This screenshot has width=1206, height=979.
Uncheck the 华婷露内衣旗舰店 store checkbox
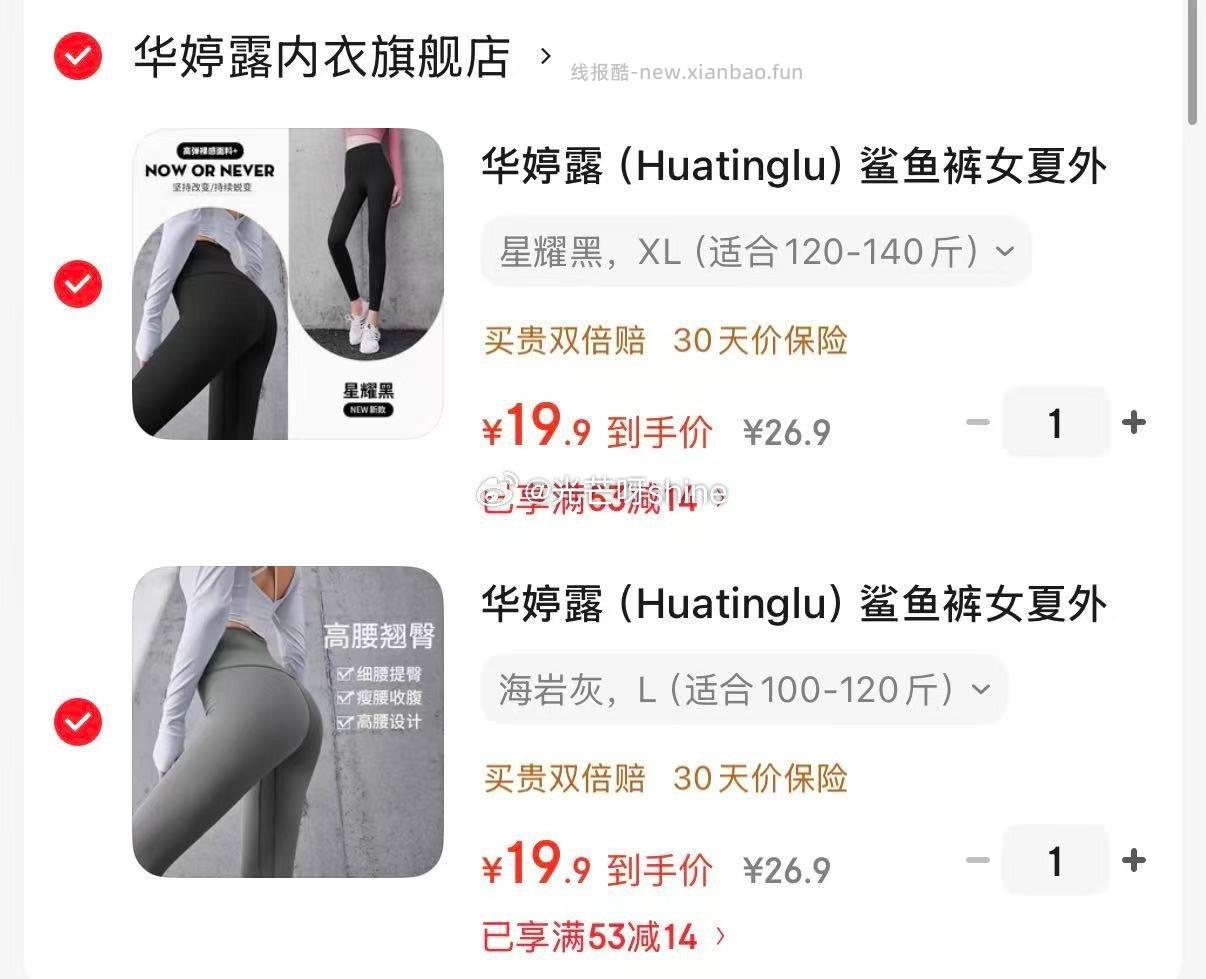[77, 56]
